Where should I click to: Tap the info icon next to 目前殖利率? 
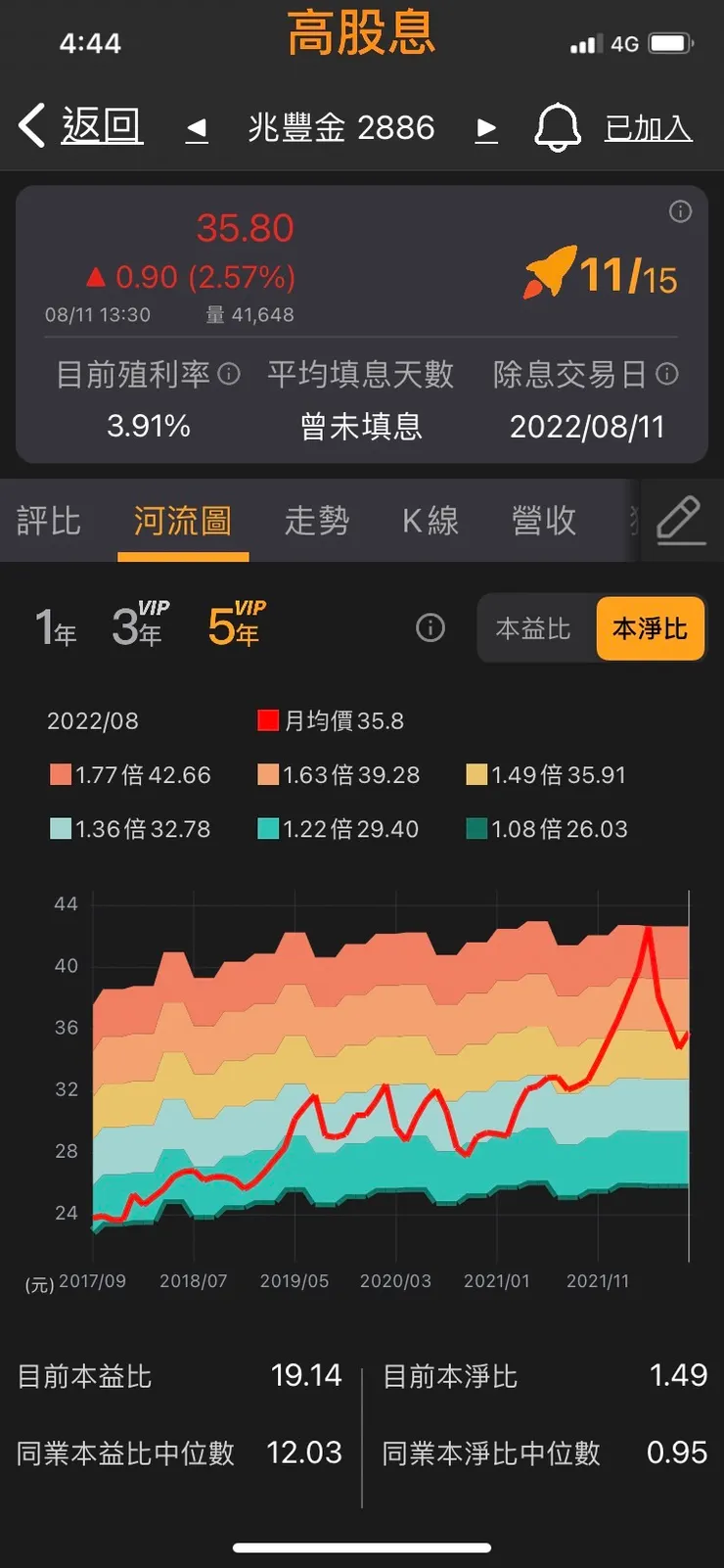(229, 375)
